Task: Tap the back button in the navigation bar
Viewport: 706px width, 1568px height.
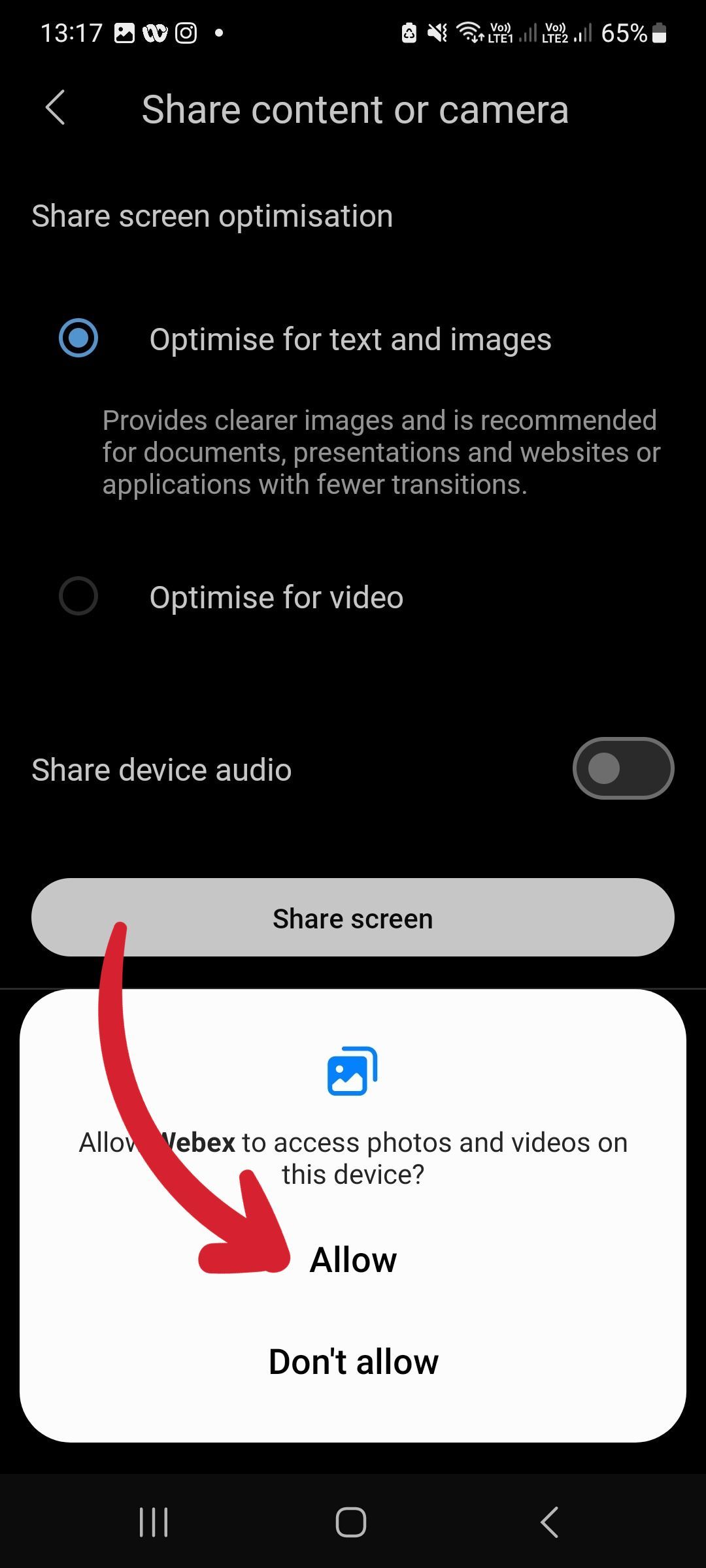Action: tap(549, 1522)
